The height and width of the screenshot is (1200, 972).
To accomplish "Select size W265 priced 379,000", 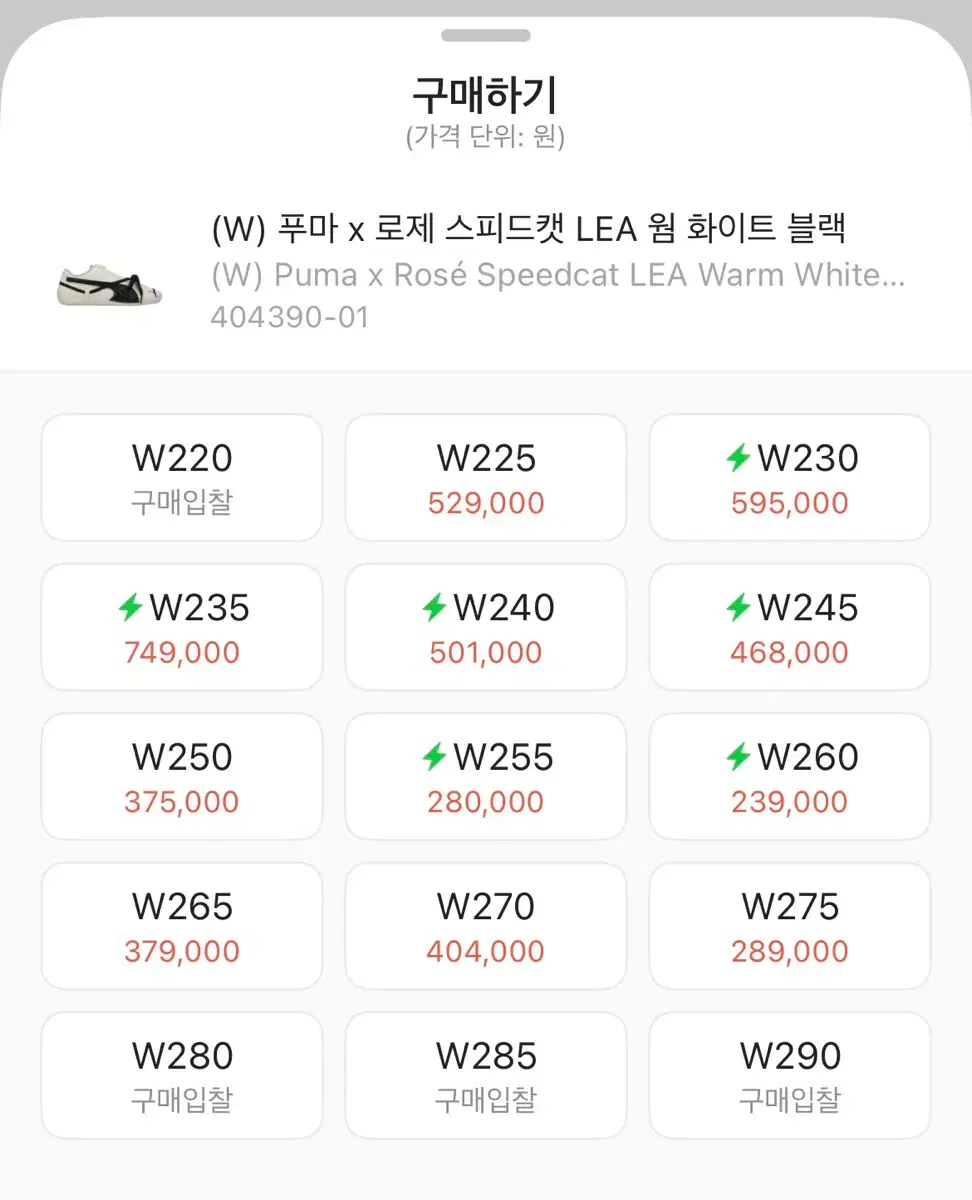I will click(182, 926).
